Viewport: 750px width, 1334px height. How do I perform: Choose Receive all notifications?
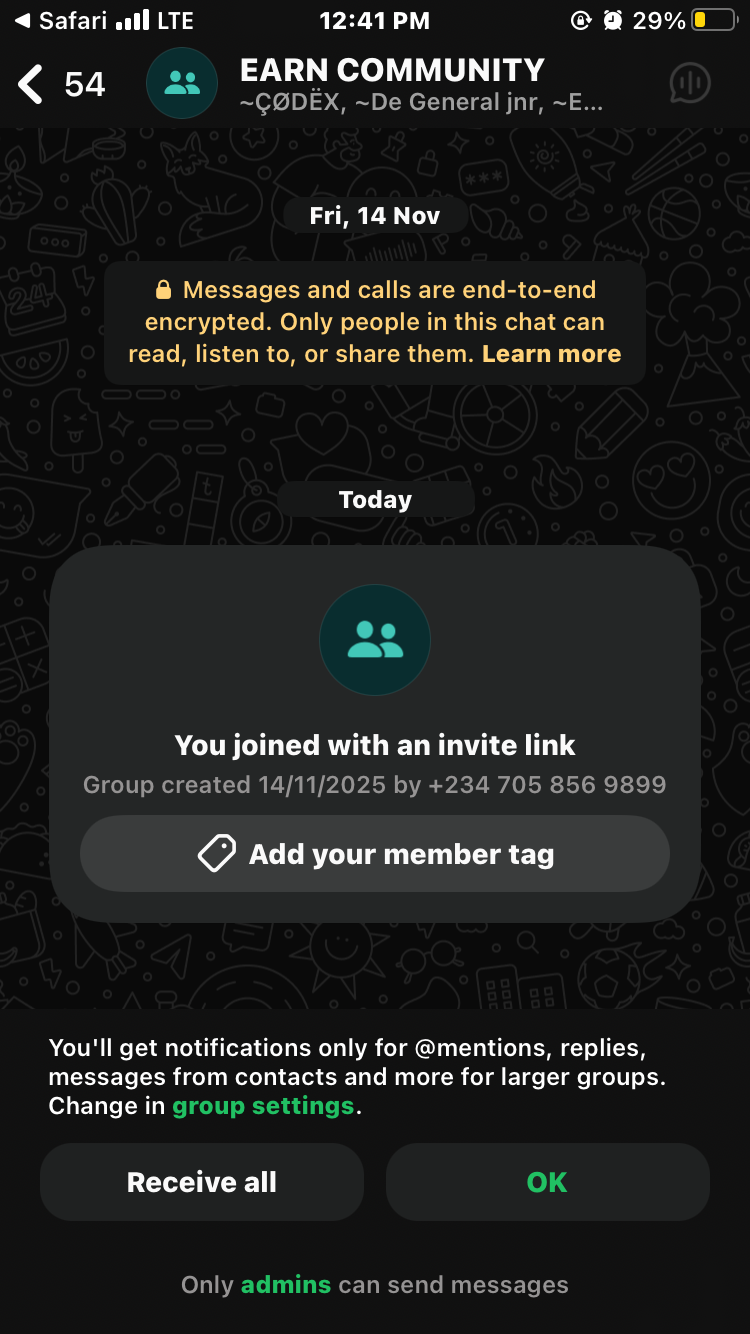tap(202, 1182)
